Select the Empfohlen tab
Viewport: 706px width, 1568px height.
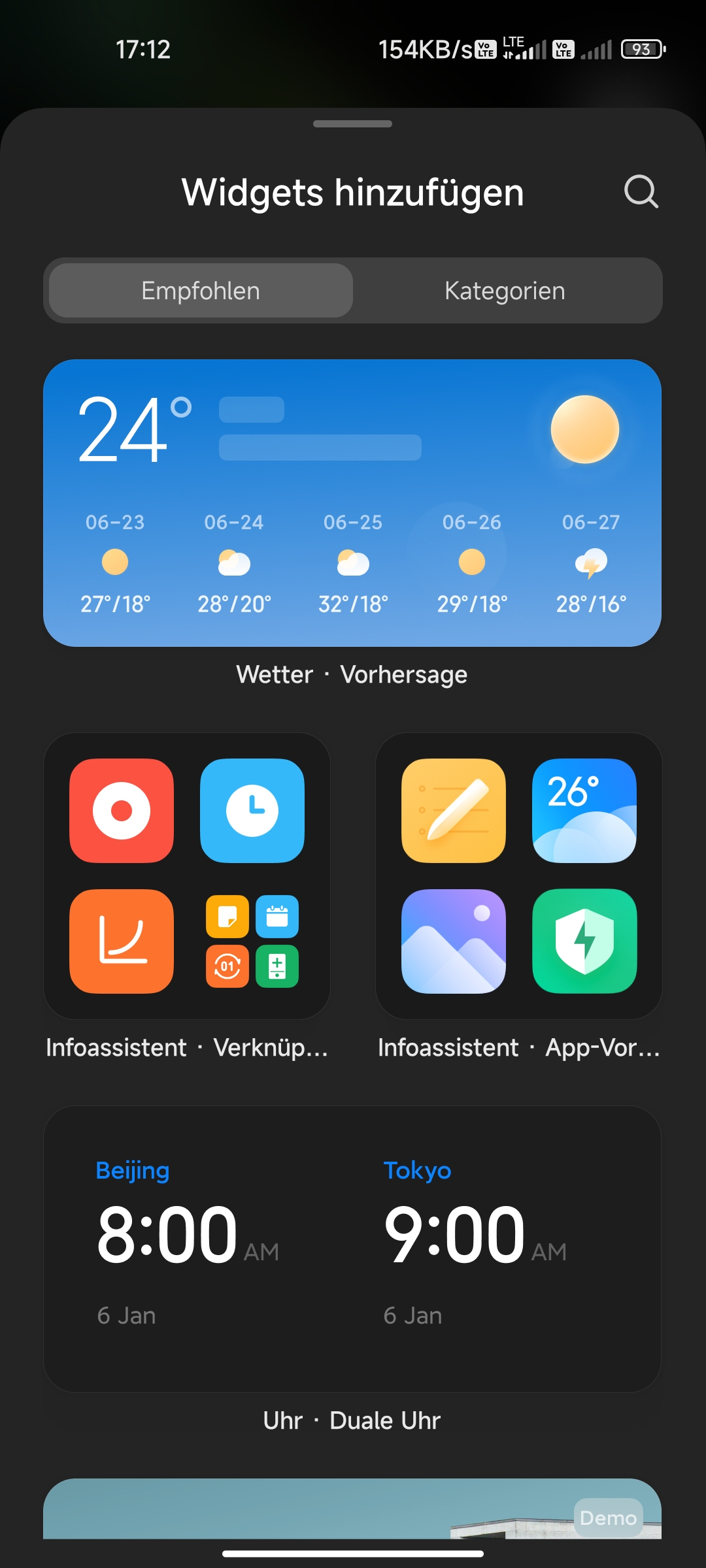click(x=201, y=291)
